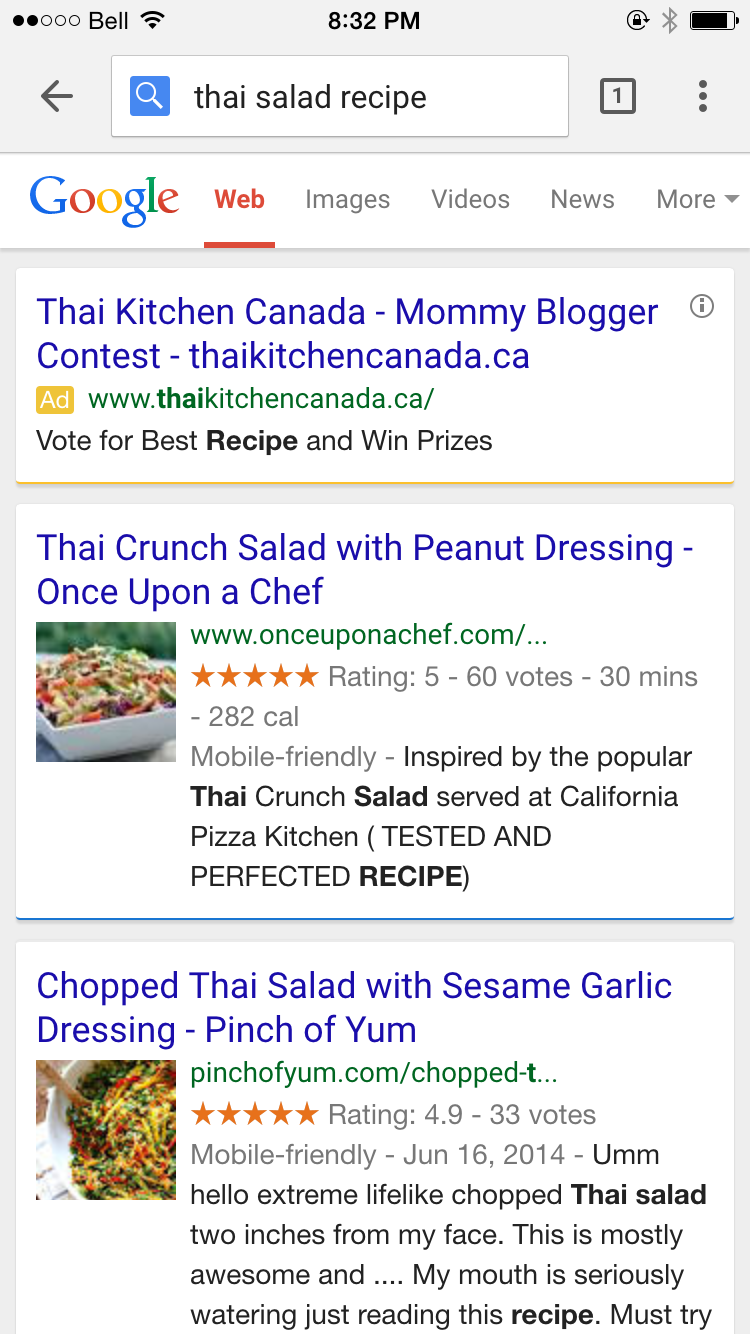The height and width of the screenshot is (1334, 750).
Task: Tap the Once Upon a Chef salad thumbnail
Action: [x=106, y=692]
